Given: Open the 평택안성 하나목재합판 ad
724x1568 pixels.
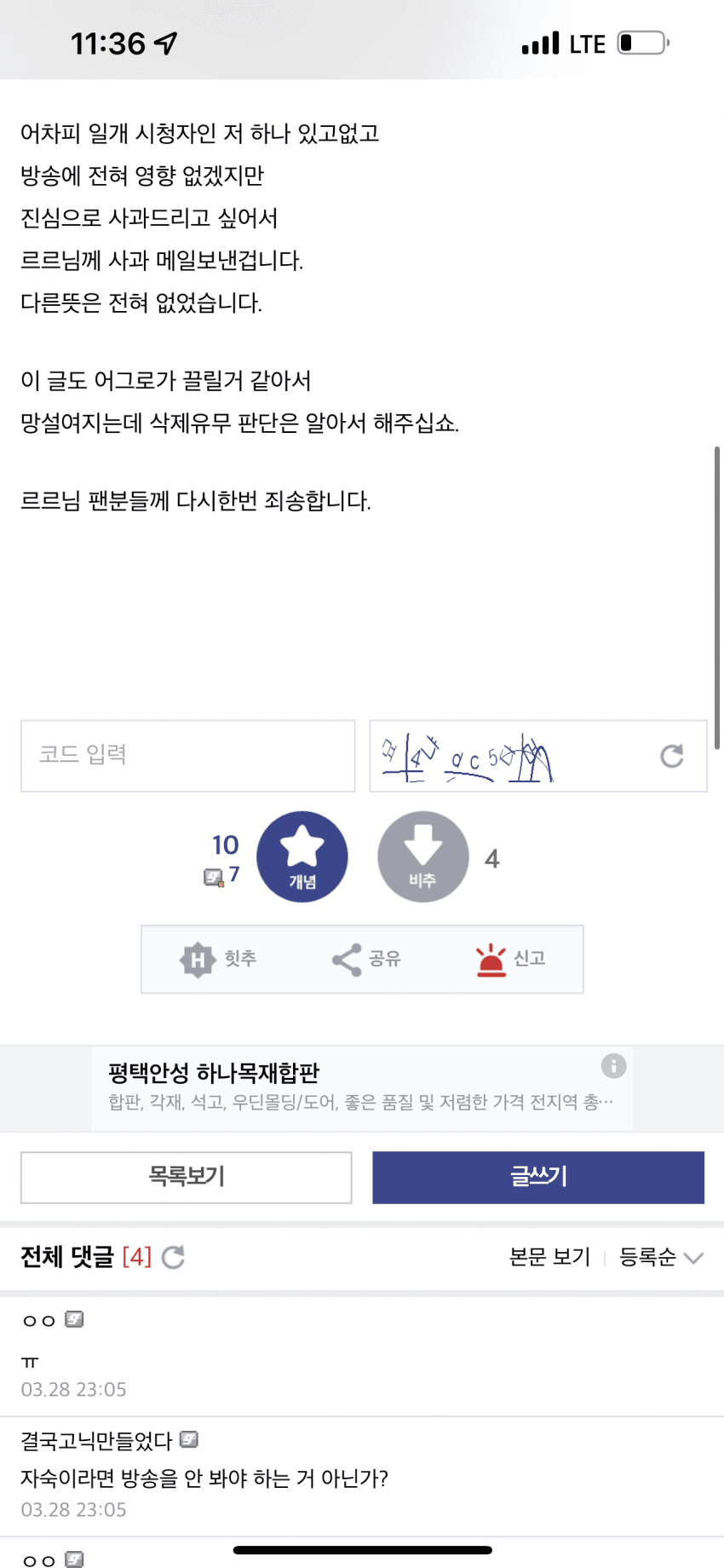Looking at the screenshot, I should click(x=341, y=1087).
